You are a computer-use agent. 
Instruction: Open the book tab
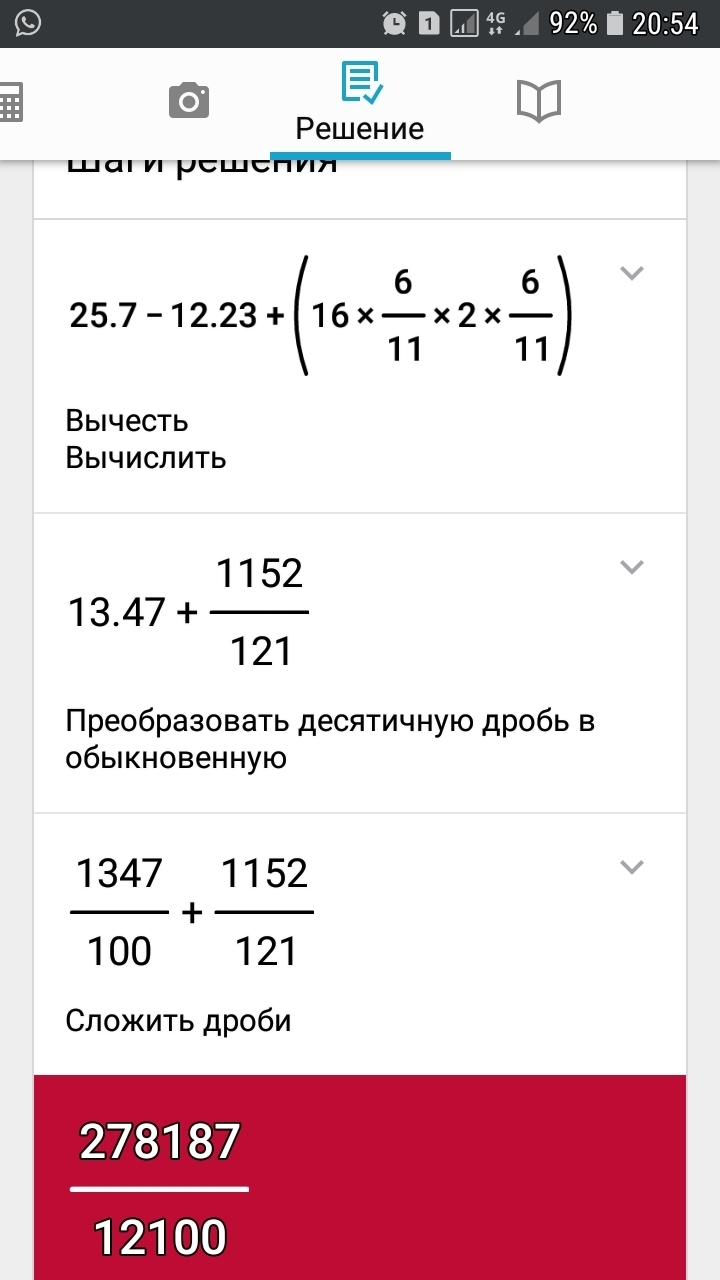pos(539,101)
